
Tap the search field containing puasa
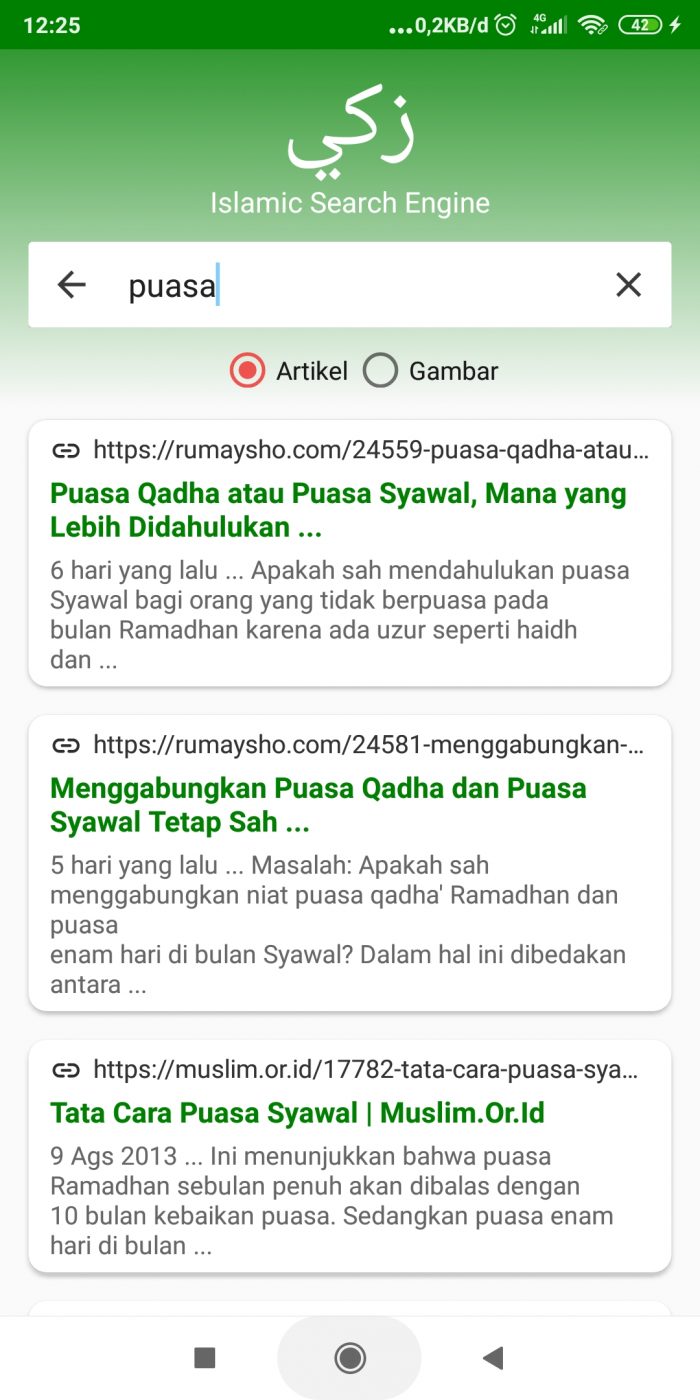[350, 286]
